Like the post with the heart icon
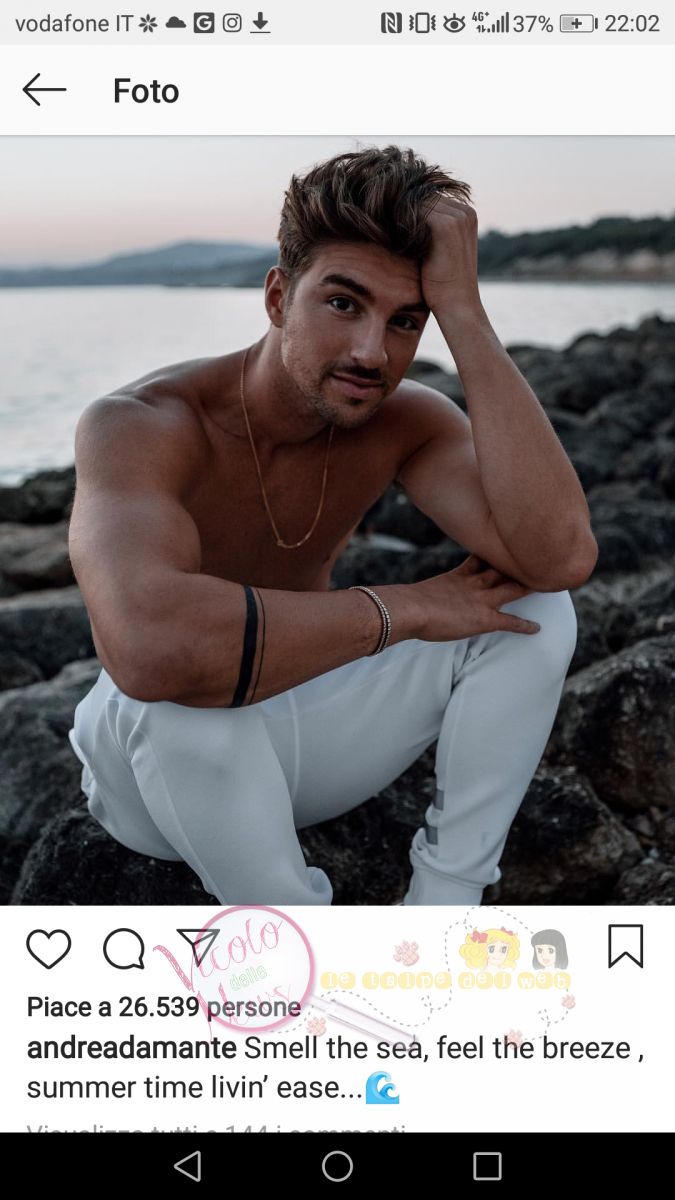Image resolution: width=675 pixels, height=1200 pixels. tap(48, 949)
